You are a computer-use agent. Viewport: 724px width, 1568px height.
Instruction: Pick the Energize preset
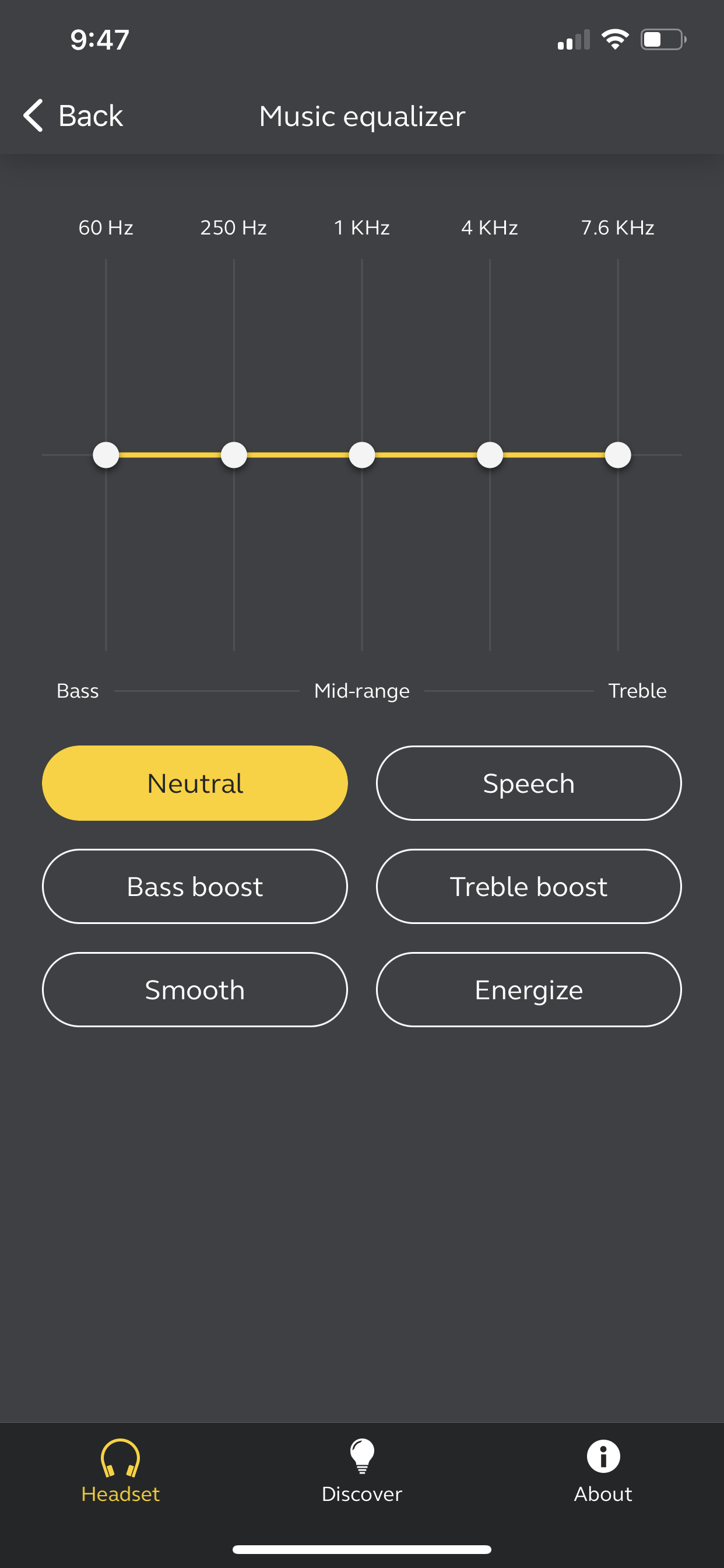tap(529, 990)
